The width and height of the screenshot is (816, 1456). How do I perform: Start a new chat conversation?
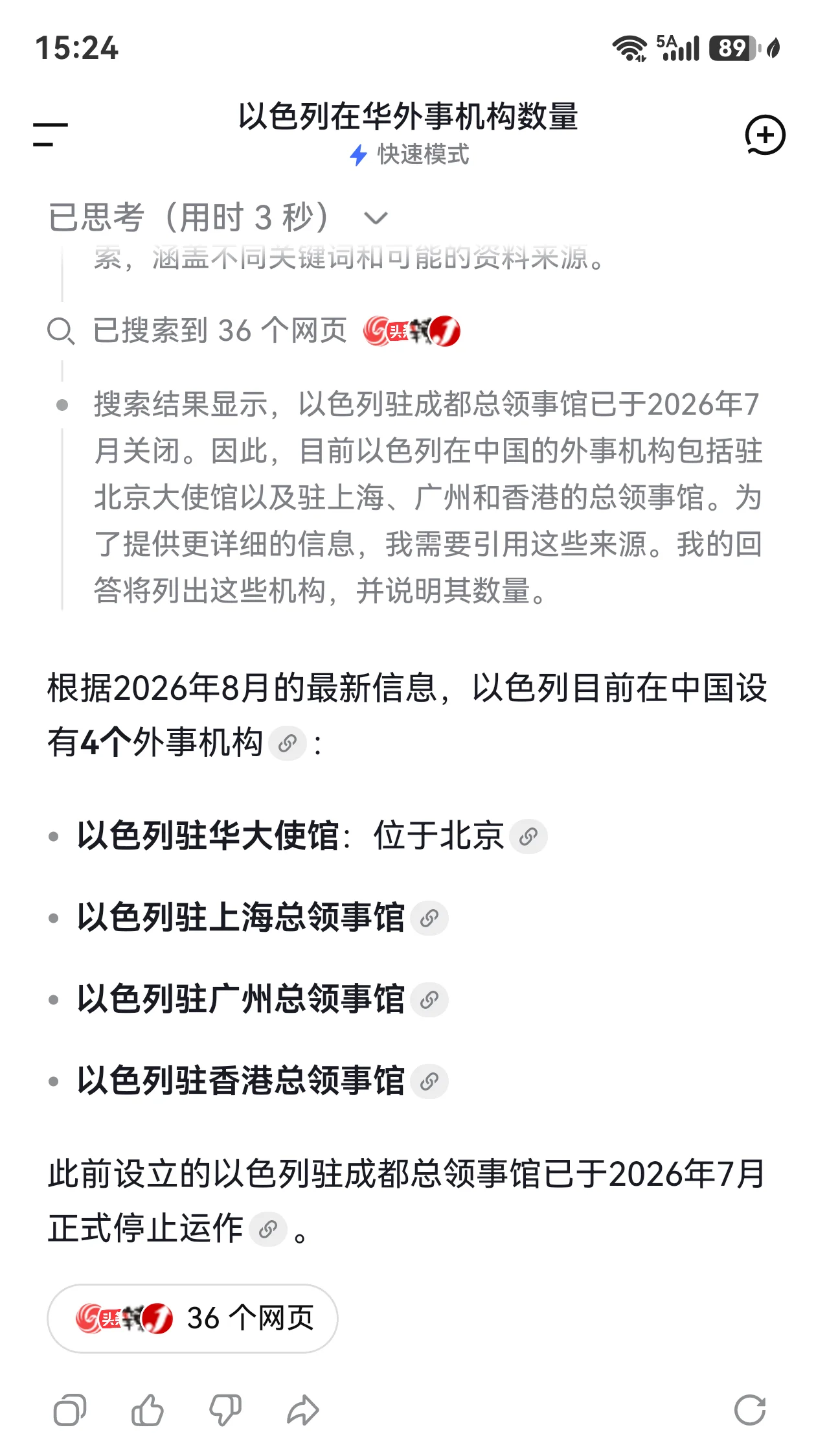(x=765, y=135)
